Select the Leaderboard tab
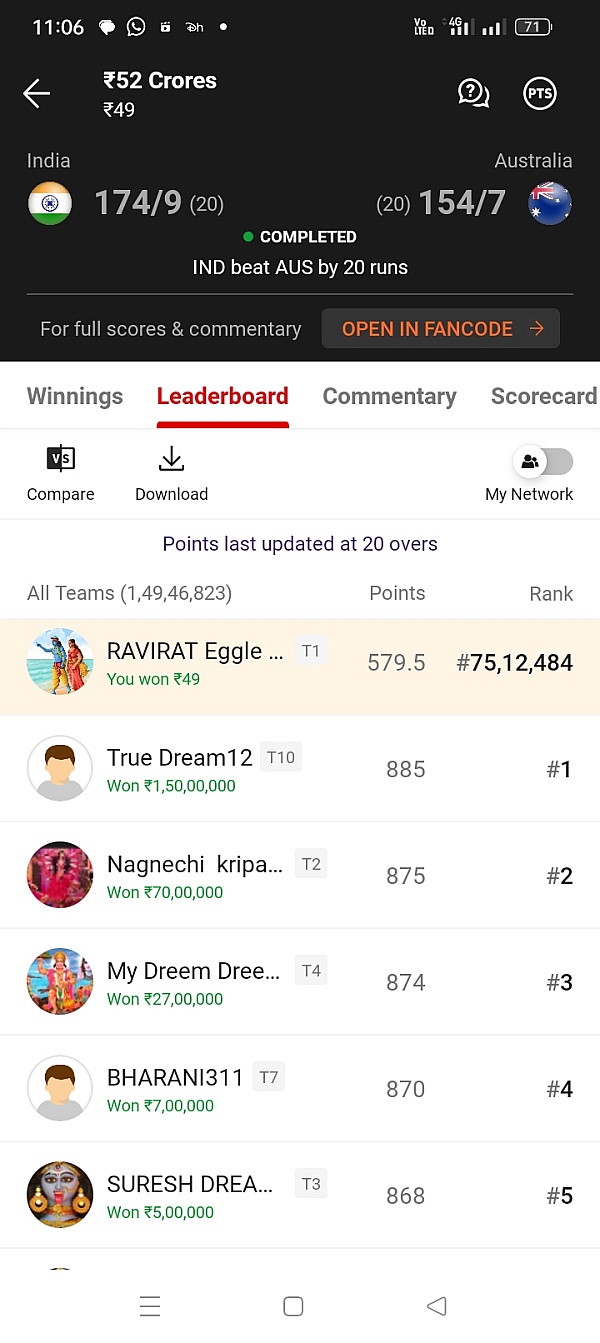600x1343 pixels. [x=222, y=396]
